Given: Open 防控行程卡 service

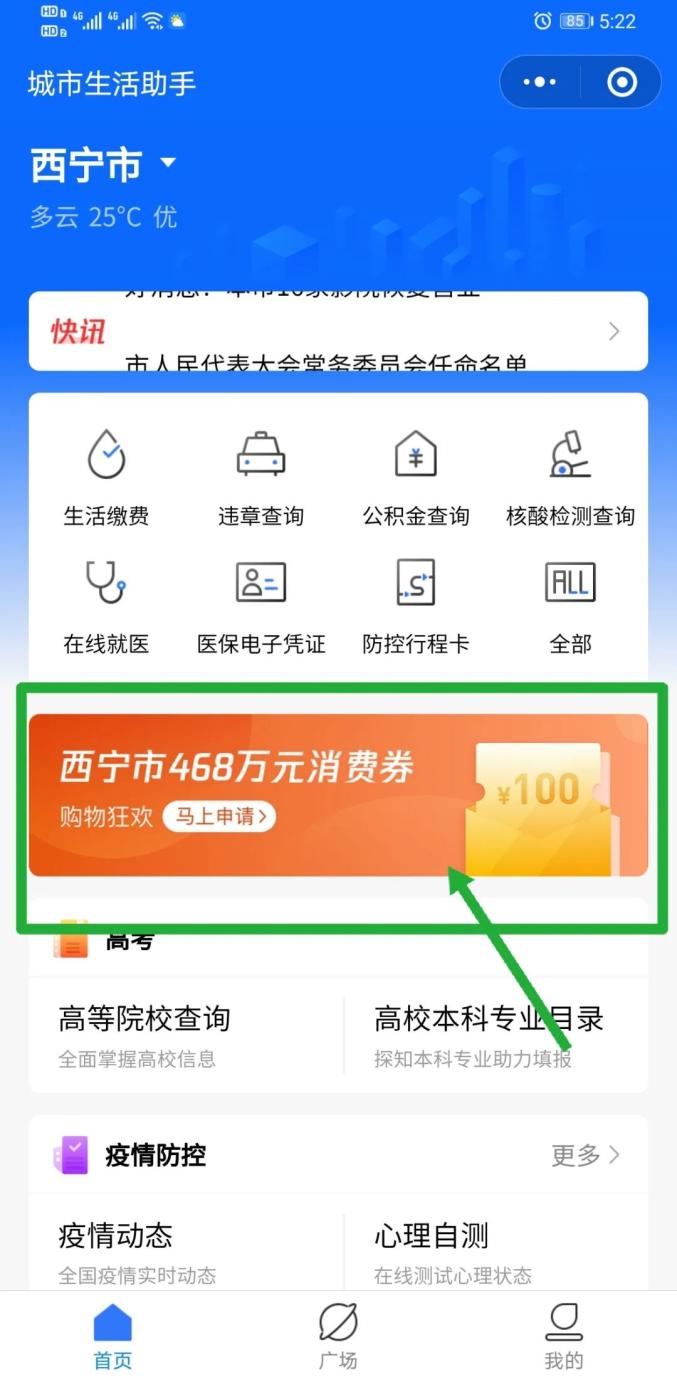Looking at the screenshot, I should pos(416,606).
